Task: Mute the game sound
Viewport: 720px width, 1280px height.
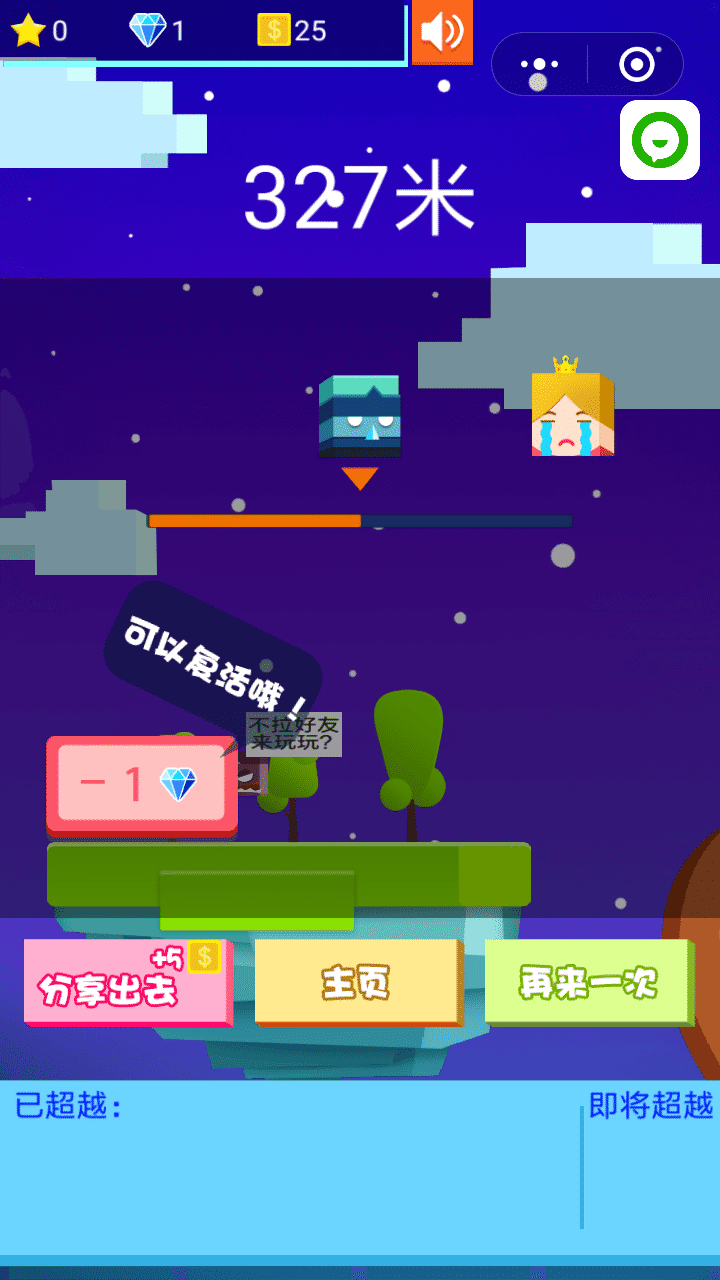Action: coord(441,31)
